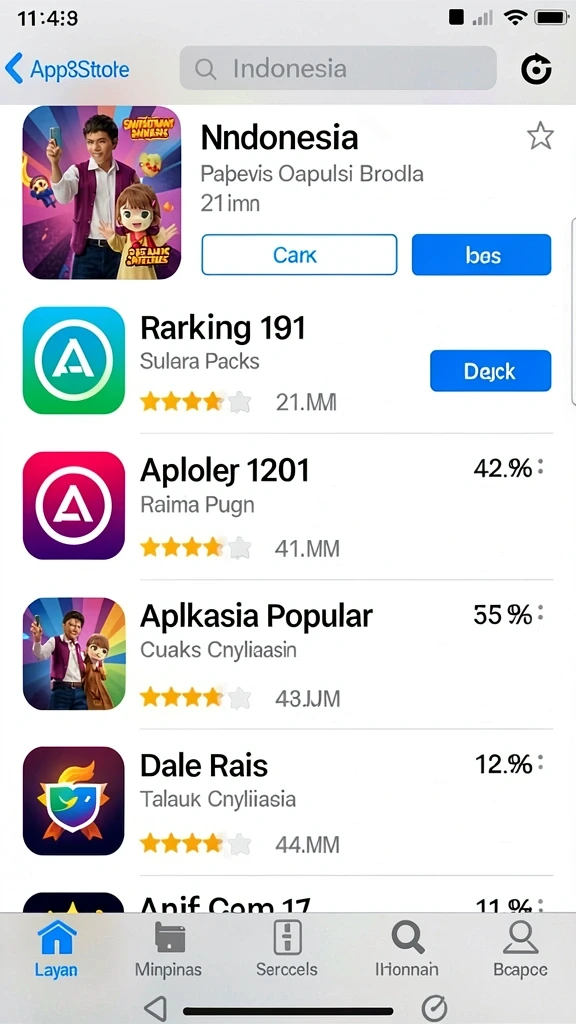Open the Aploler 1201 listing
The width and height of the screenshot is (576, 1024).
[x=287, y=506]
